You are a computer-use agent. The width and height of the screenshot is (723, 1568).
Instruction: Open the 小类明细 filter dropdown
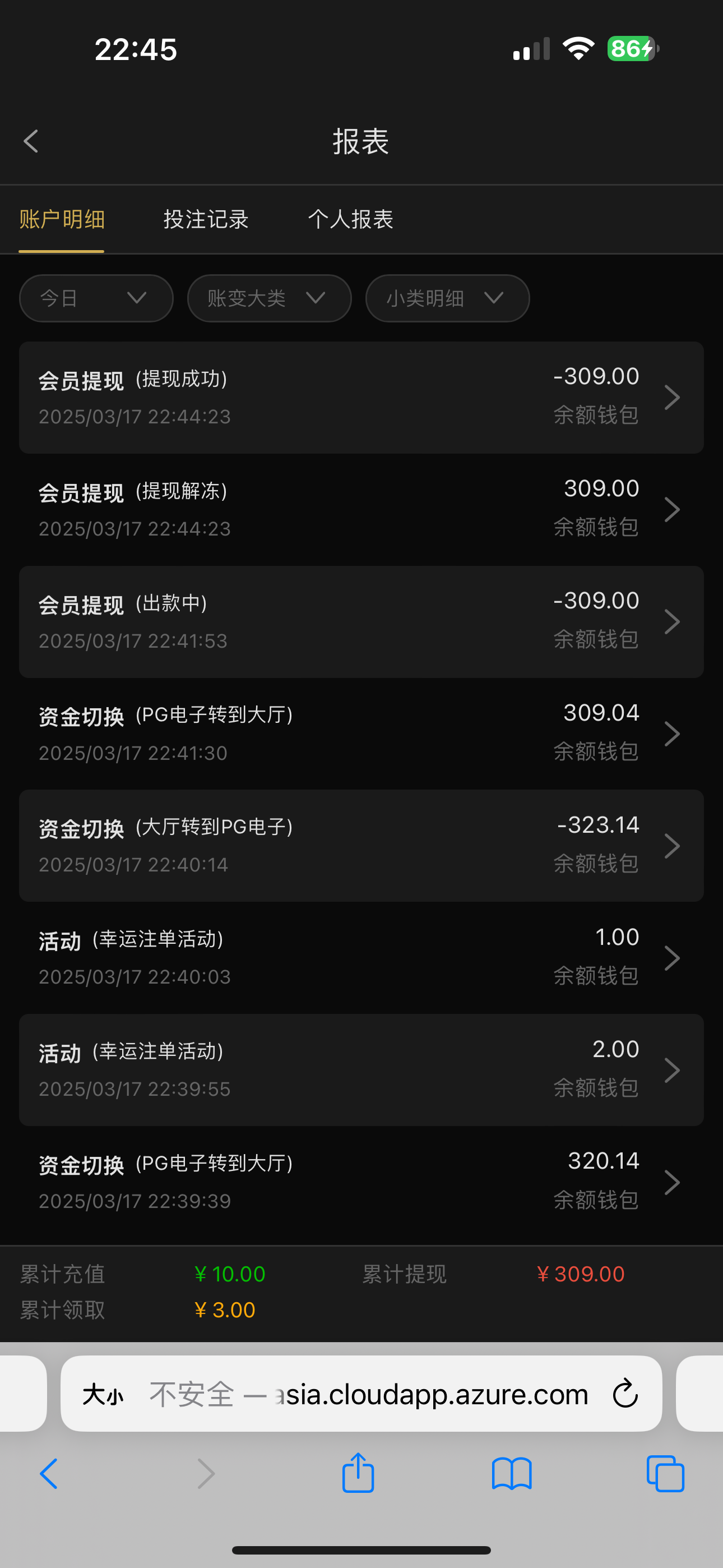[x=447, y=298]
